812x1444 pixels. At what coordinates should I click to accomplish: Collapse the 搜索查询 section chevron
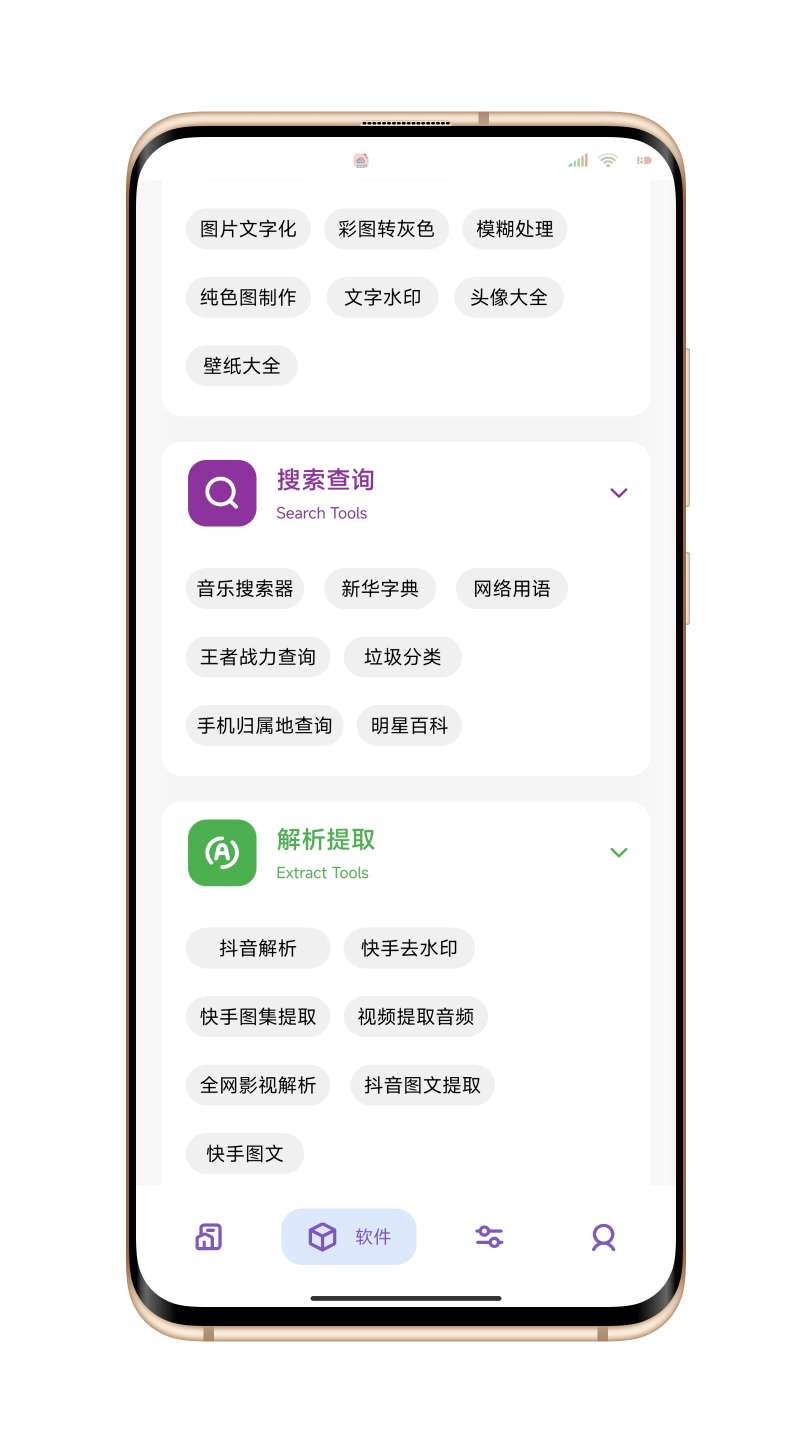point(618,493)
